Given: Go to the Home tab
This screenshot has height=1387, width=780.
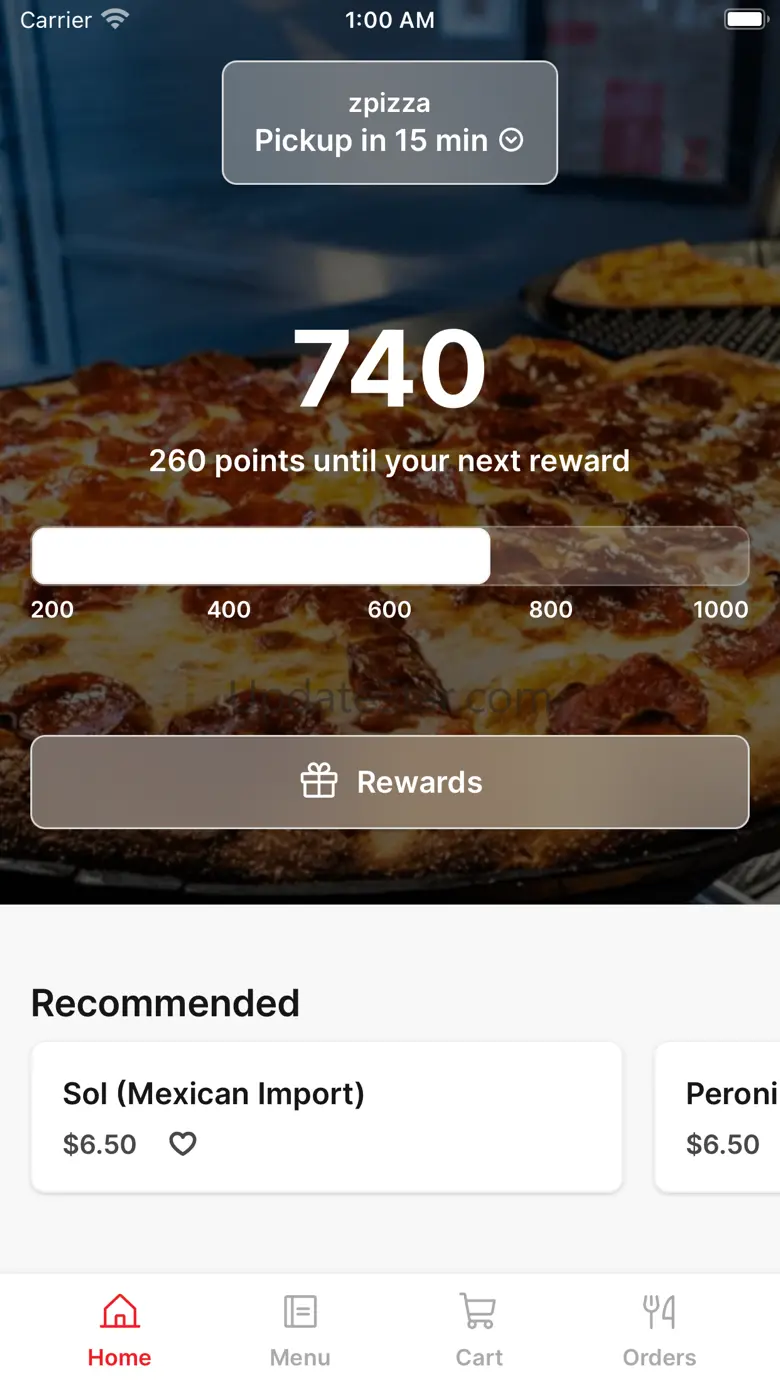Looking at the screenshot, I should (119, 1330).
